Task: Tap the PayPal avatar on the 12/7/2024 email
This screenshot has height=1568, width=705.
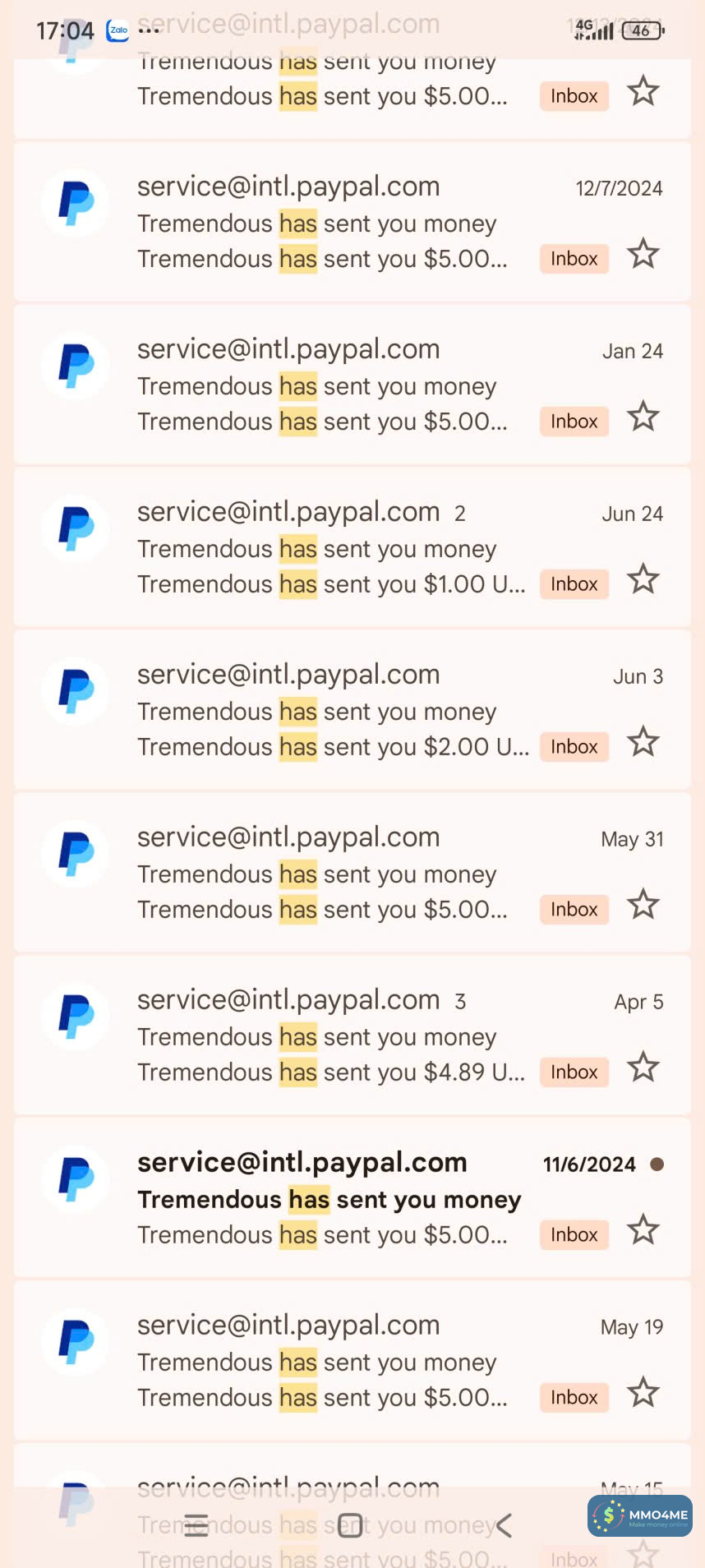Action: (x=75, y=202)
